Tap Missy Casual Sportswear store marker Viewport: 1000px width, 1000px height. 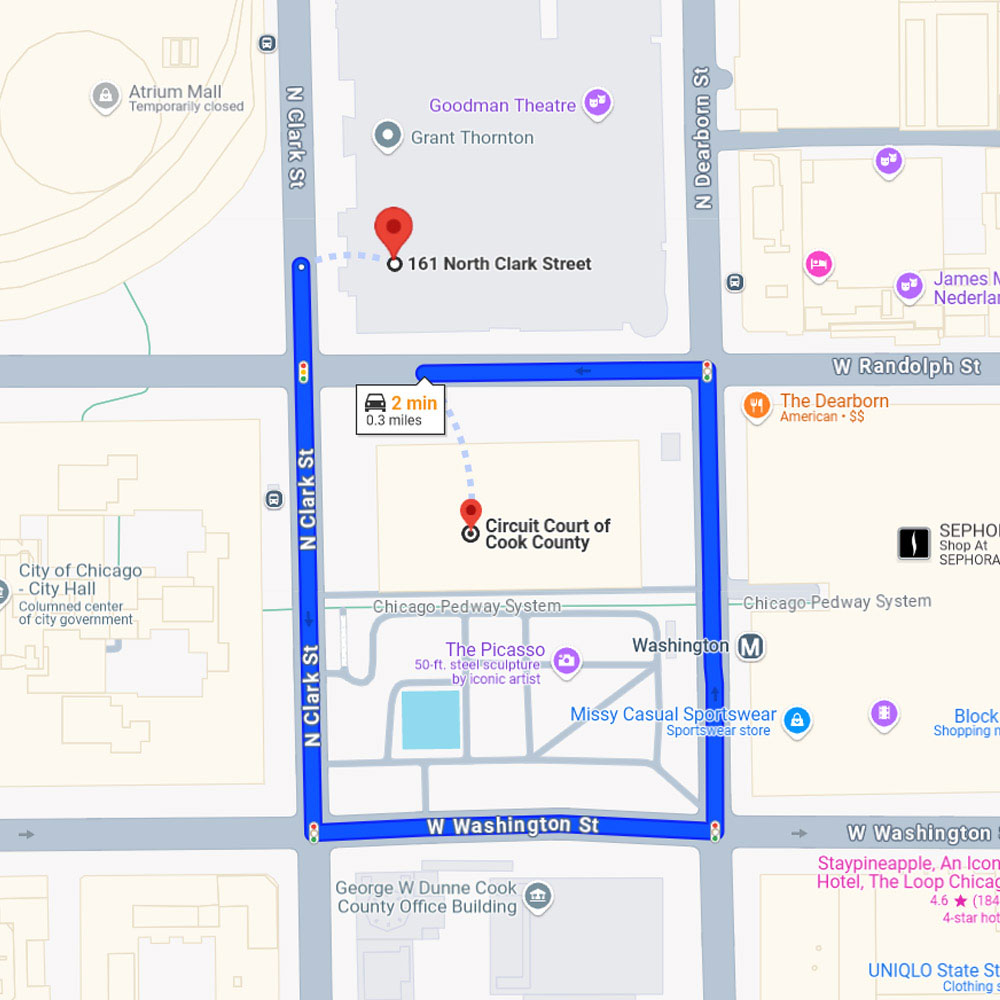[797, 722]
